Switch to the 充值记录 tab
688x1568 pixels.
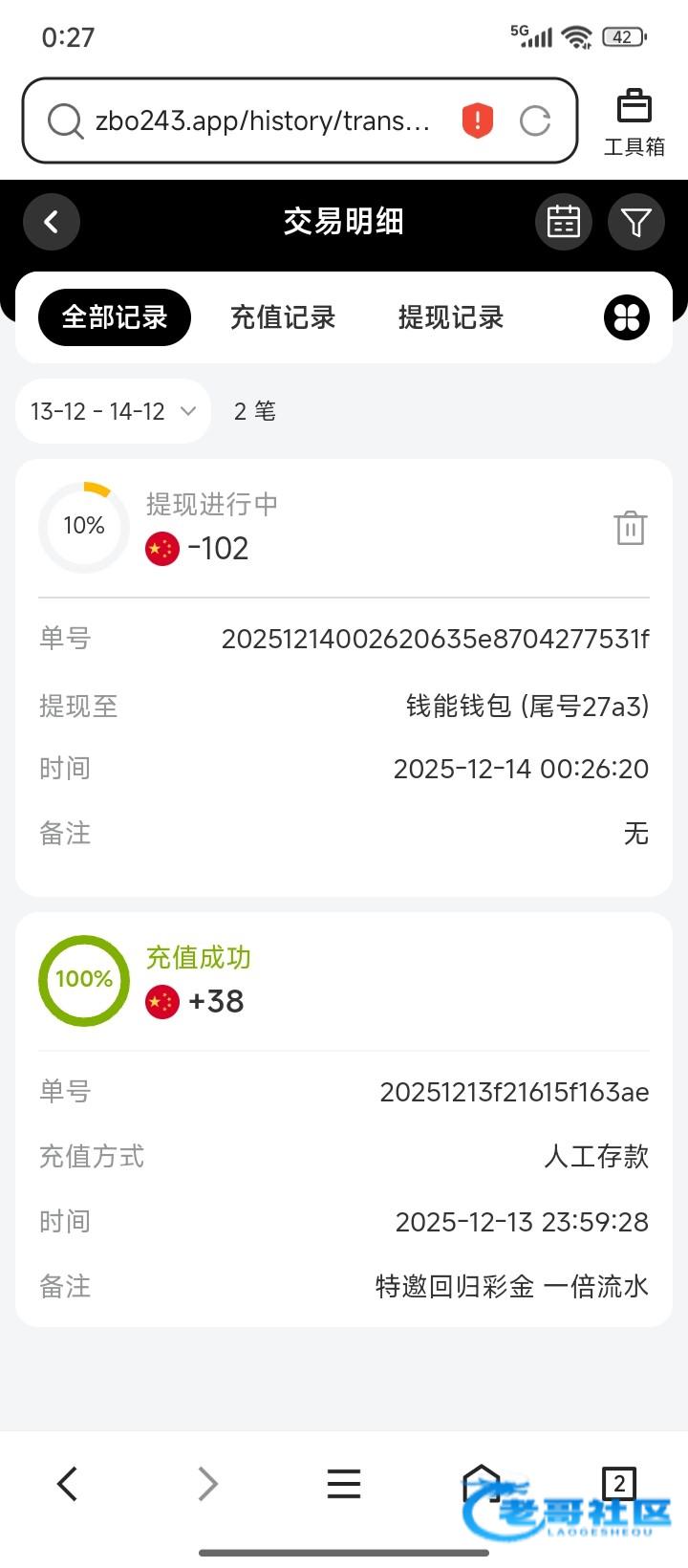point(283,317)
